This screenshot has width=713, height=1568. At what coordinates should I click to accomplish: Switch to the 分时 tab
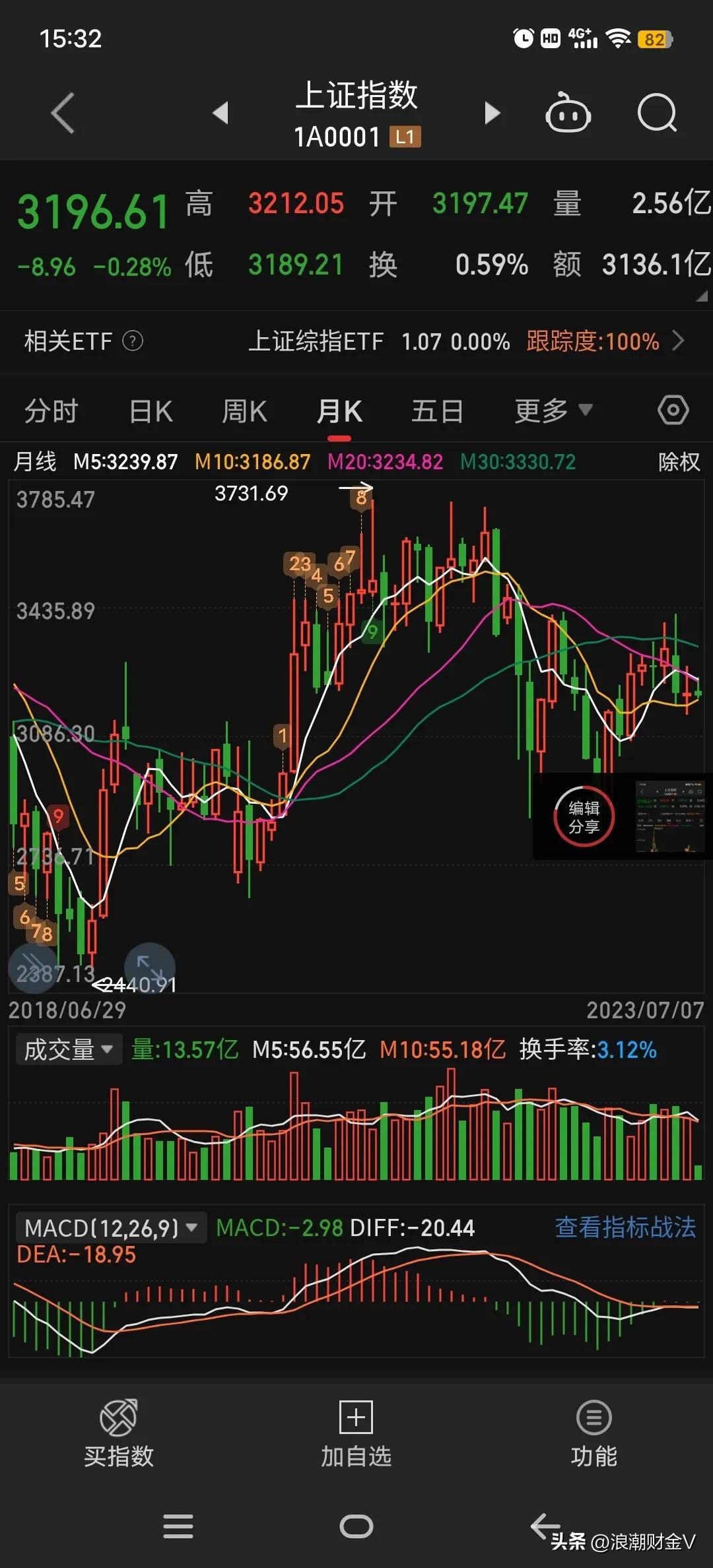click(x=51, y=411)
